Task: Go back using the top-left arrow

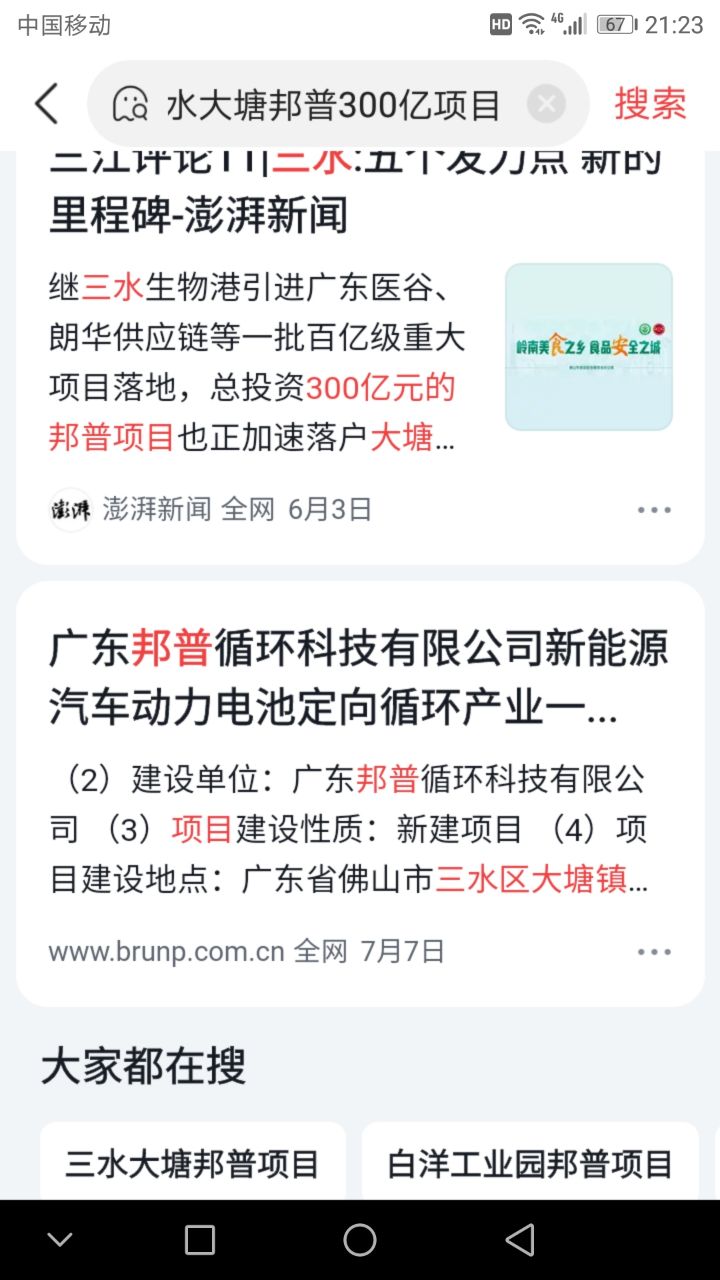Action: point(47,104)
